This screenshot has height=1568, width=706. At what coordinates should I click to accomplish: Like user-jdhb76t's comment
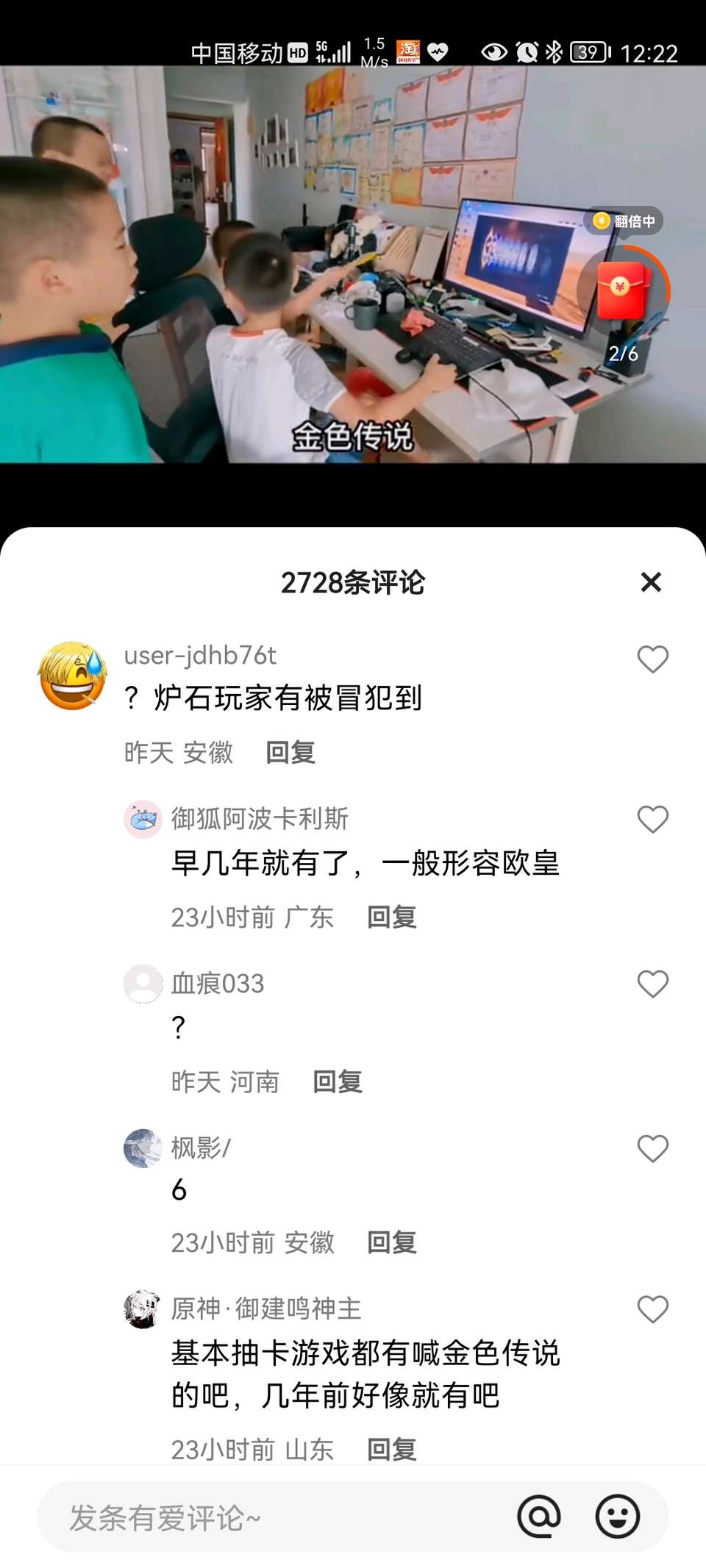(652, 659)
